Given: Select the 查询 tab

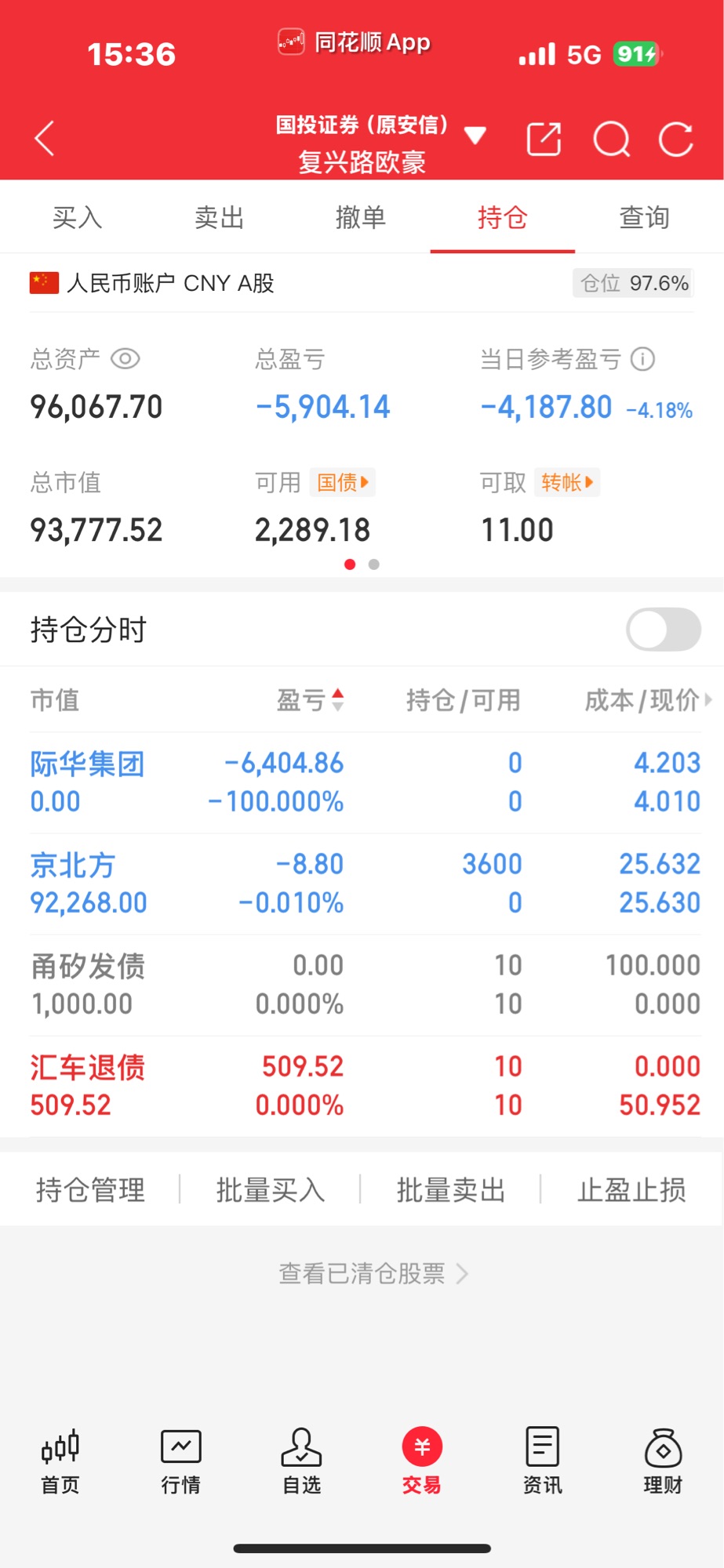Looking at the screenshot, I should (x=644, y=217).
